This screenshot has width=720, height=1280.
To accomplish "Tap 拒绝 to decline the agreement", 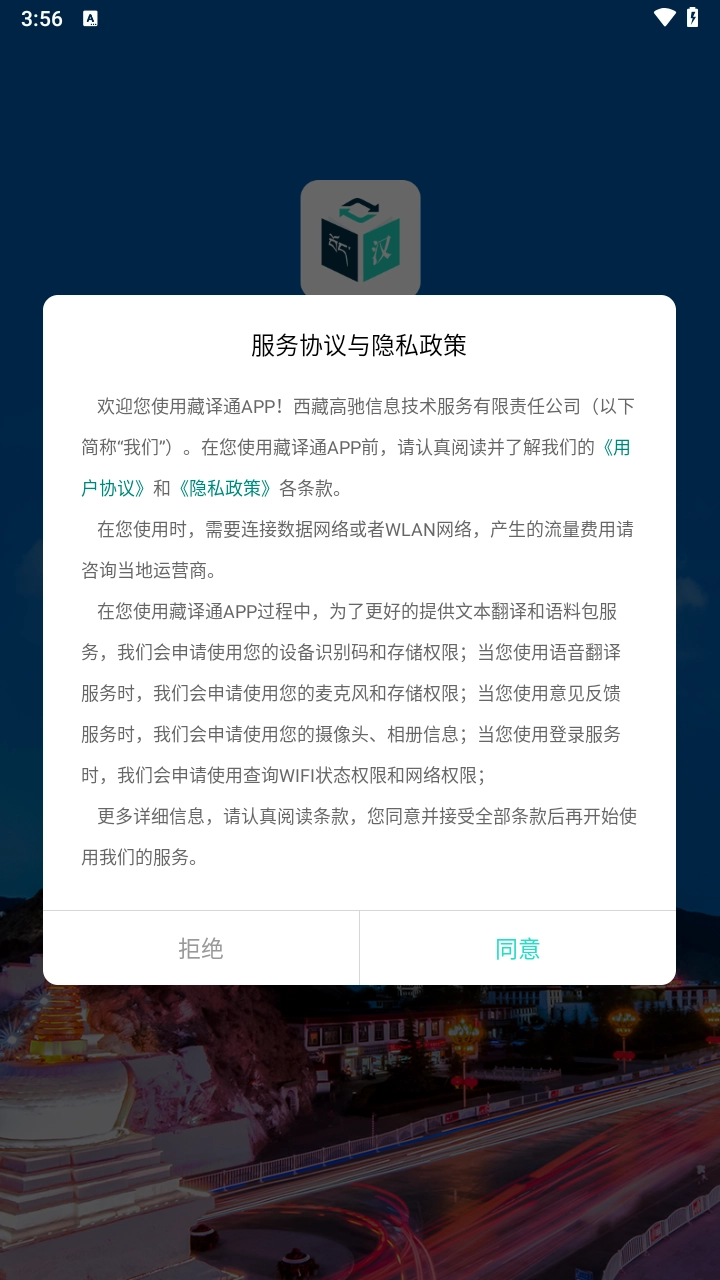I will 201,948.
